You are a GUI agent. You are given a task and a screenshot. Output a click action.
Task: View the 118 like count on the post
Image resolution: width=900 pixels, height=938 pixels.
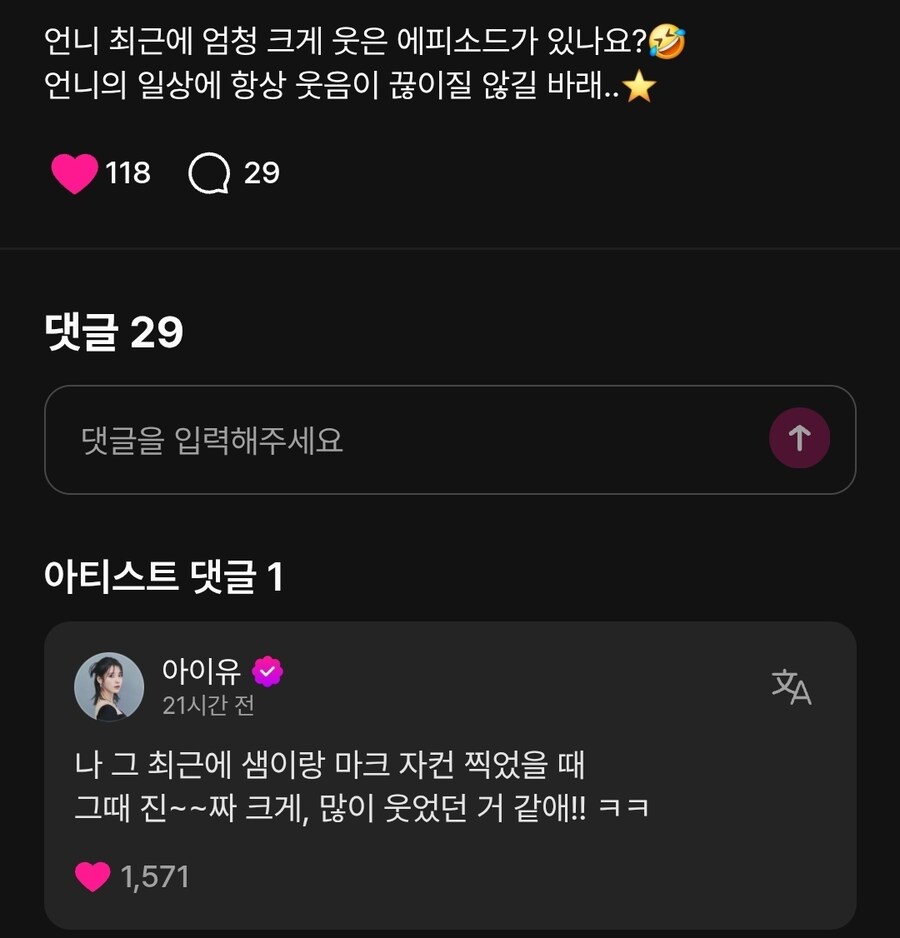(126, 172)
